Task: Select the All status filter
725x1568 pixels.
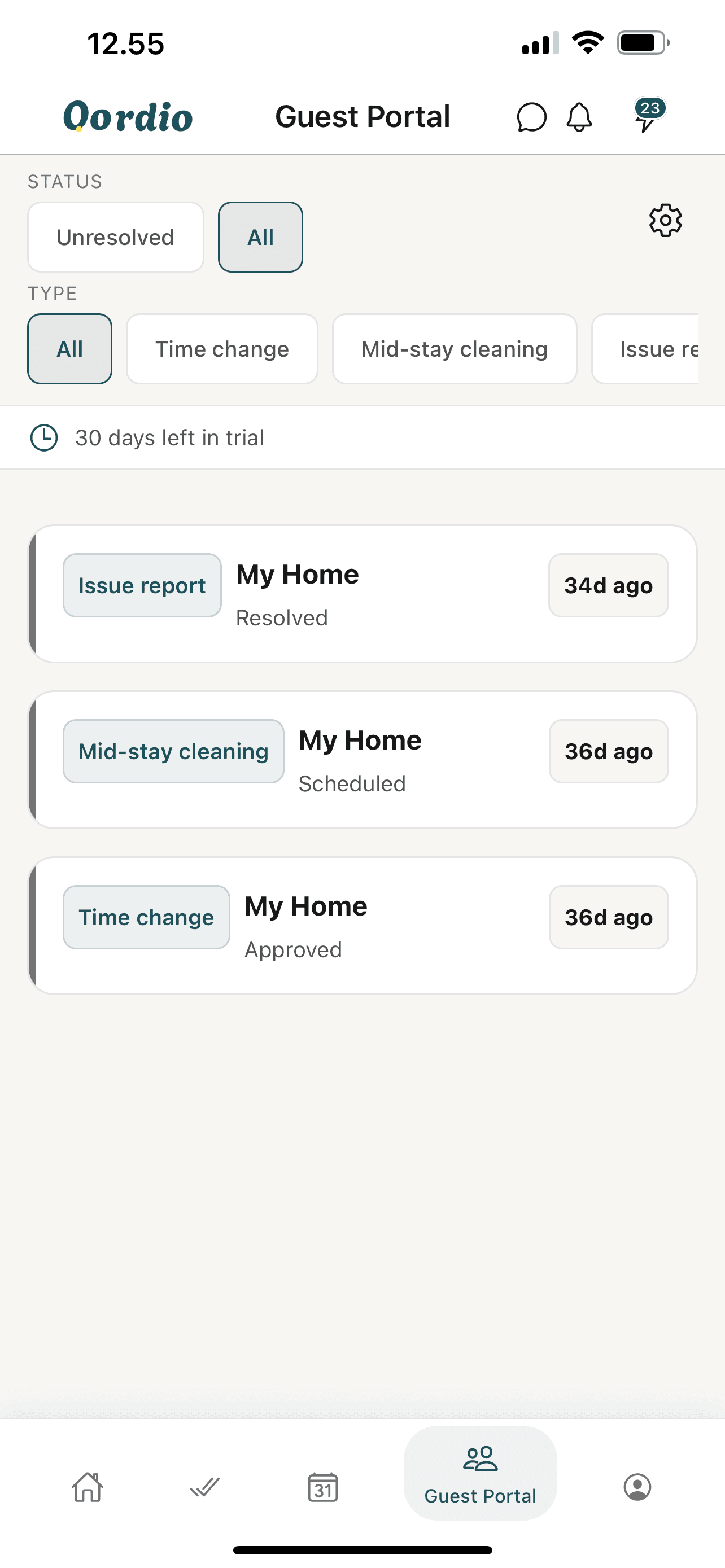Action: [x=260, y=237]
